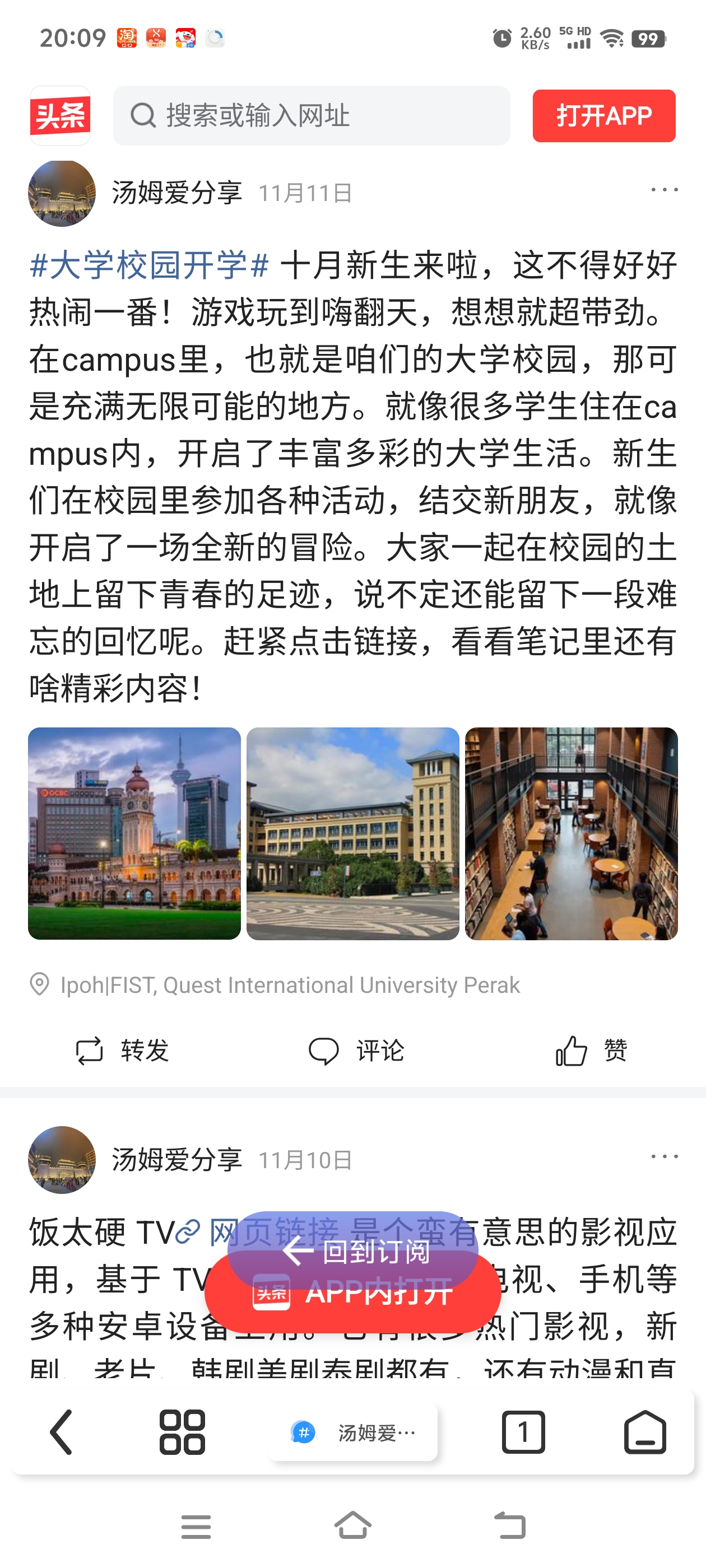Open the browser four-square menu grid

point(182,1432)
